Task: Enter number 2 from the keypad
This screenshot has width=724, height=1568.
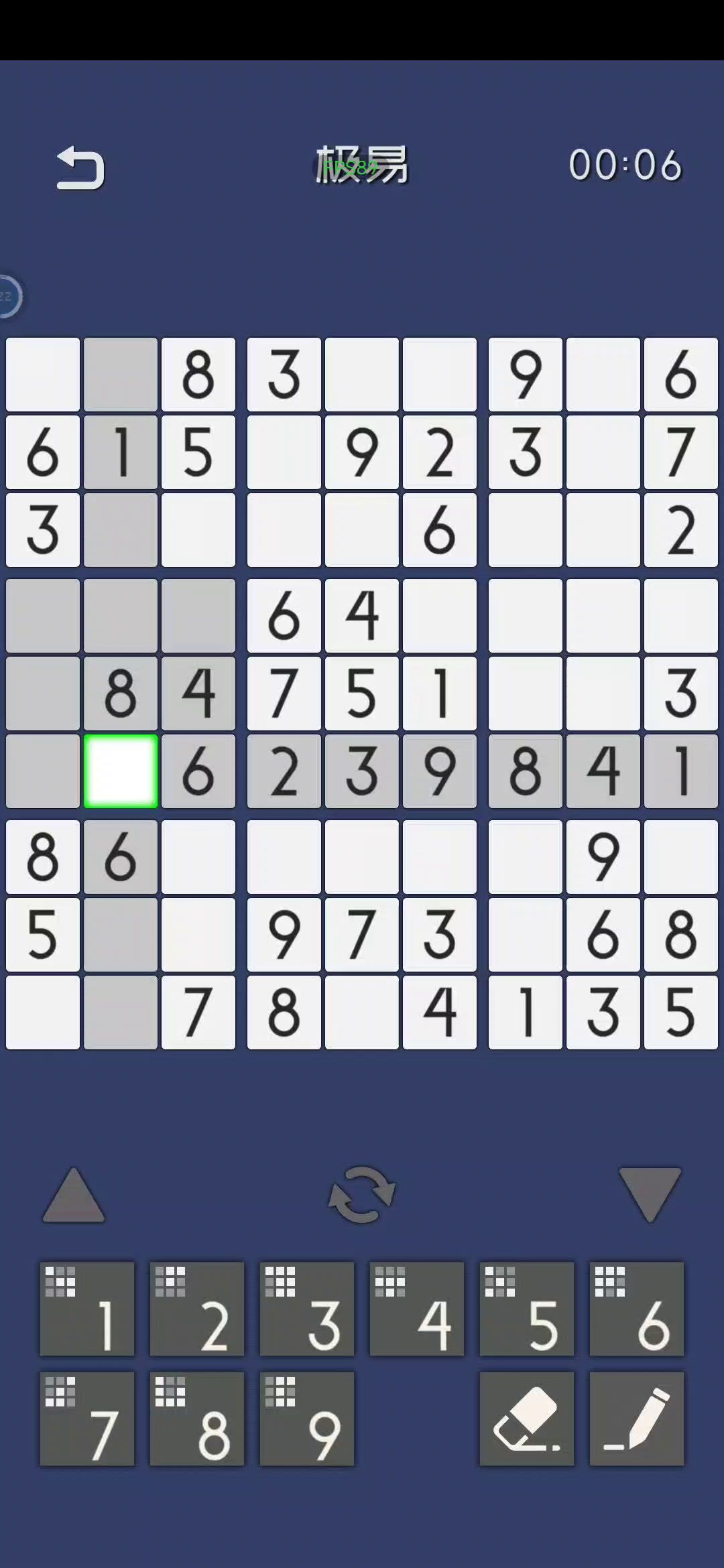Action: click(x=197, y=1309)
